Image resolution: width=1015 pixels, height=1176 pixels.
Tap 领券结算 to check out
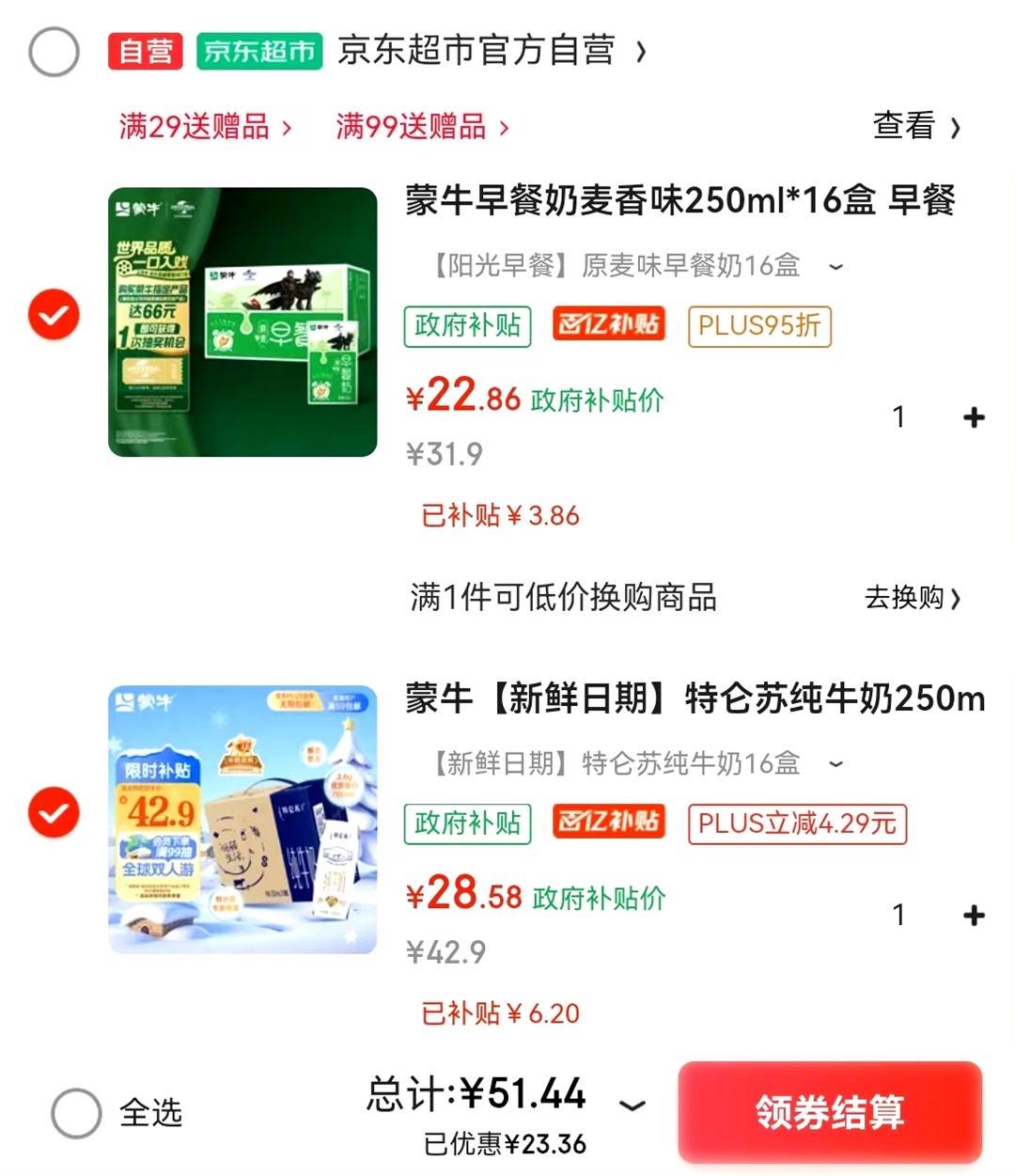coord(830,1112)
